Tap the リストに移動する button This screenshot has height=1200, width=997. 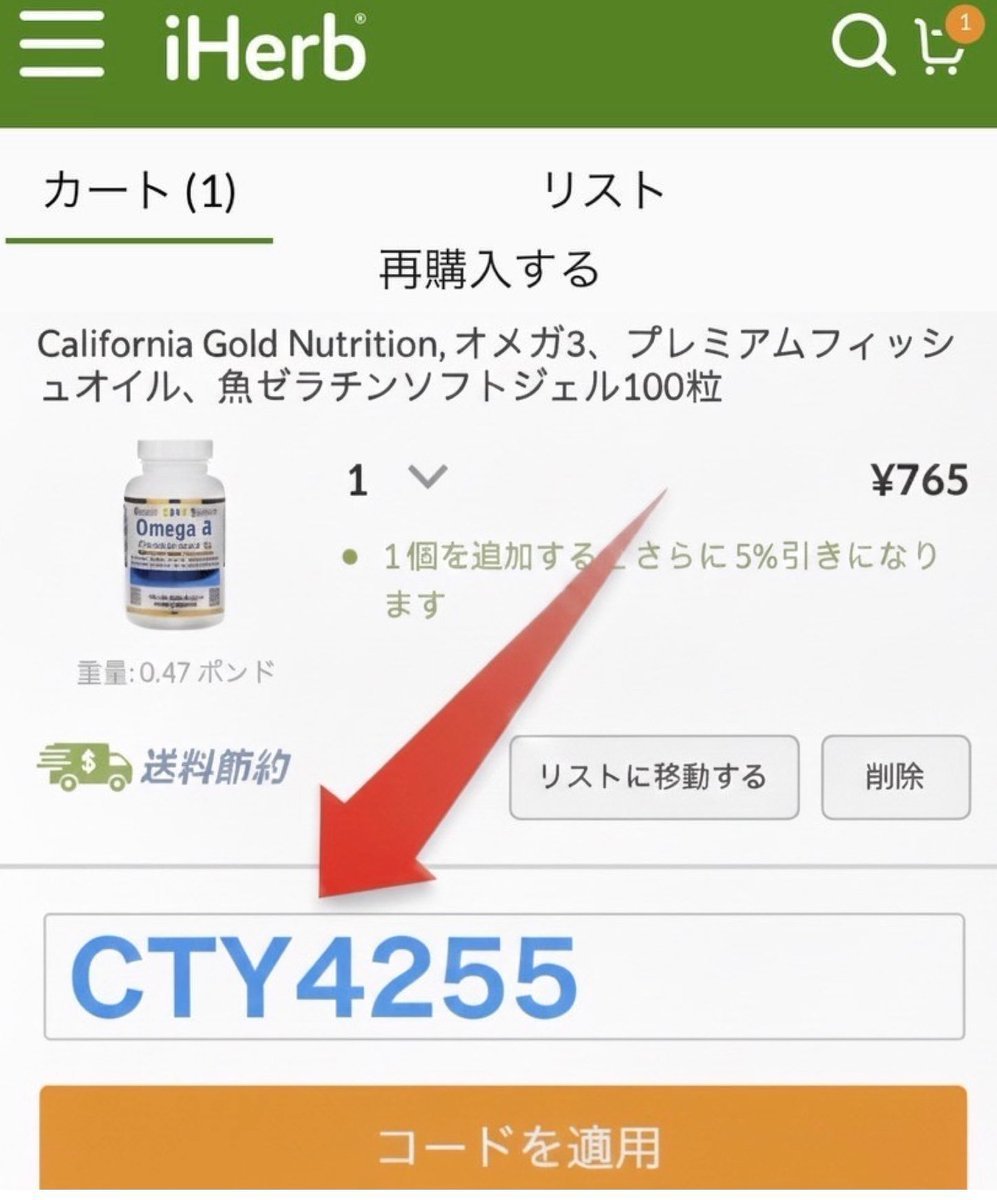click(654, 777)
